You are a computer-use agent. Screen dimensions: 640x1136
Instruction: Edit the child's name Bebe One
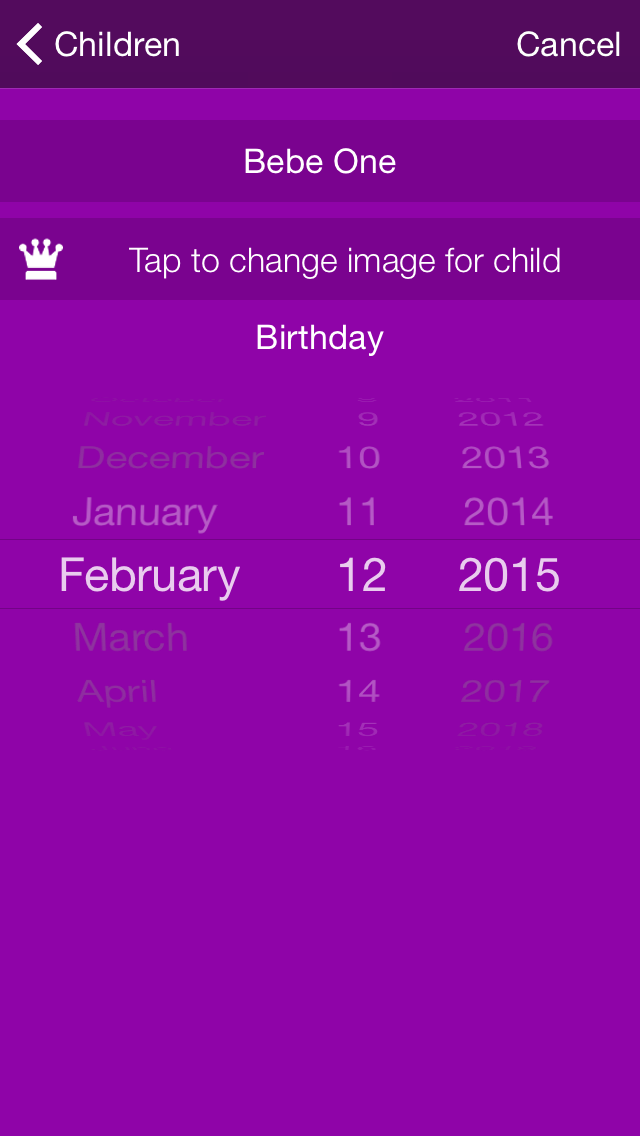point(320,161)
